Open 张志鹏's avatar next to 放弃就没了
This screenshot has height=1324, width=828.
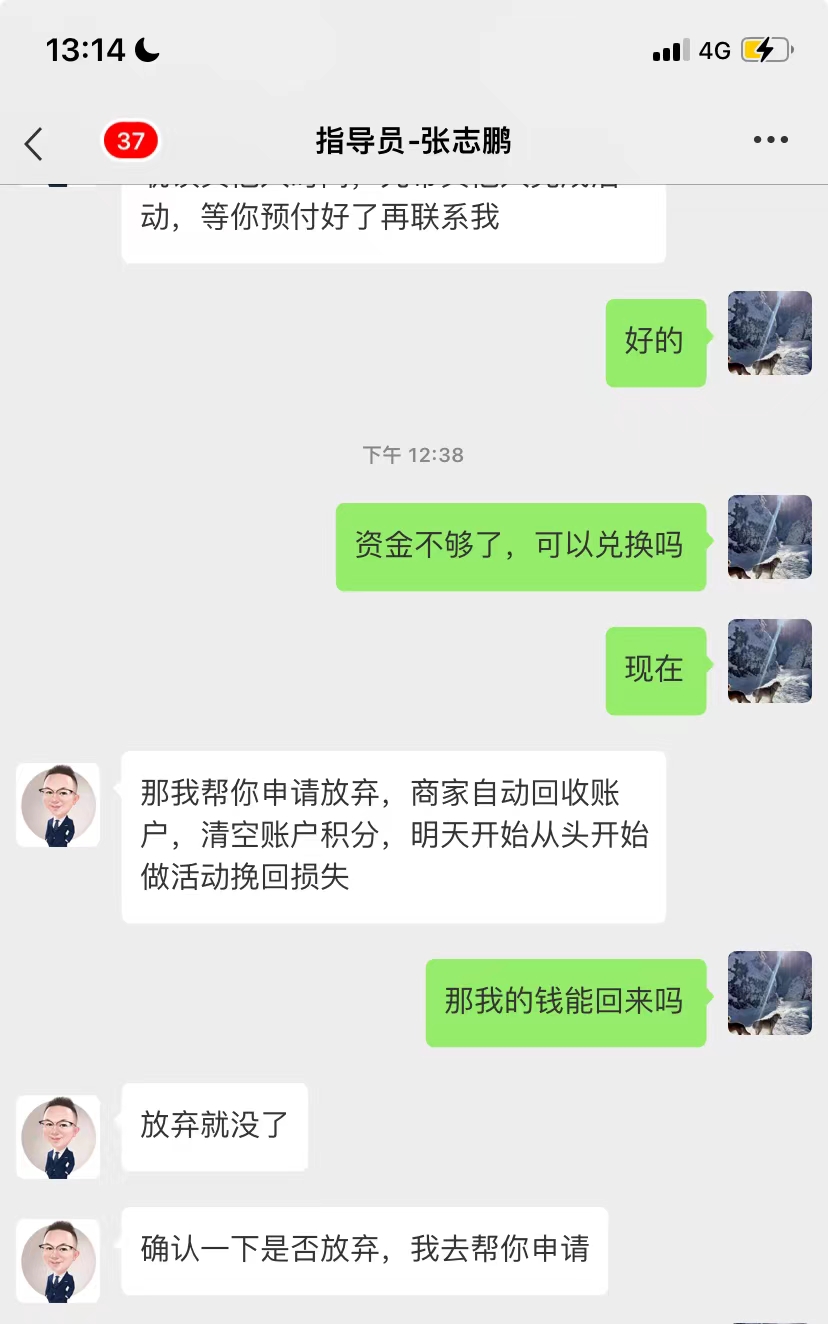(58, 1137)
